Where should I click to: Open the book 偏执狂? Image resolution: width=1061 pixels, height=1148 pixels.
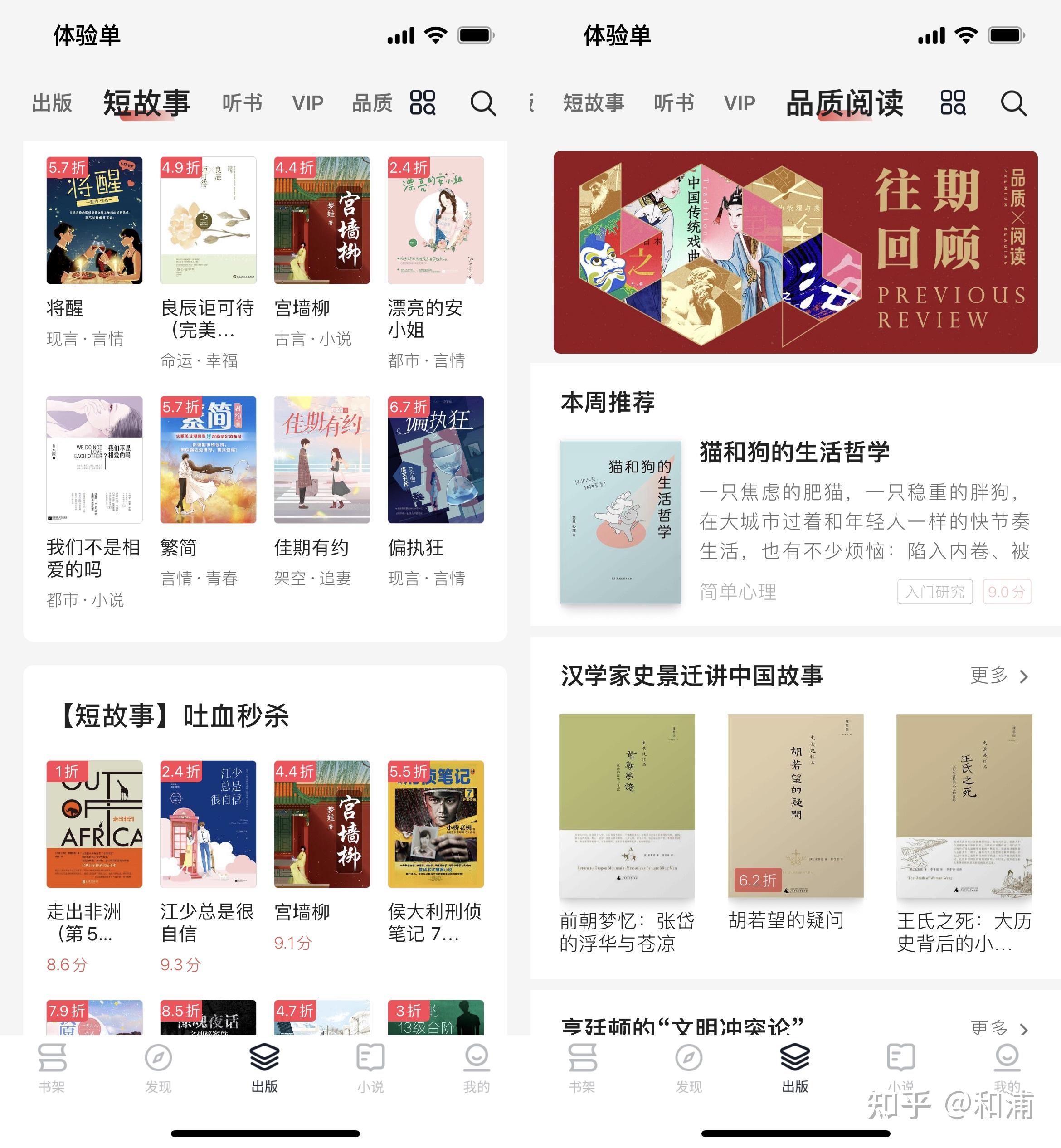click(x=435, y=459)
